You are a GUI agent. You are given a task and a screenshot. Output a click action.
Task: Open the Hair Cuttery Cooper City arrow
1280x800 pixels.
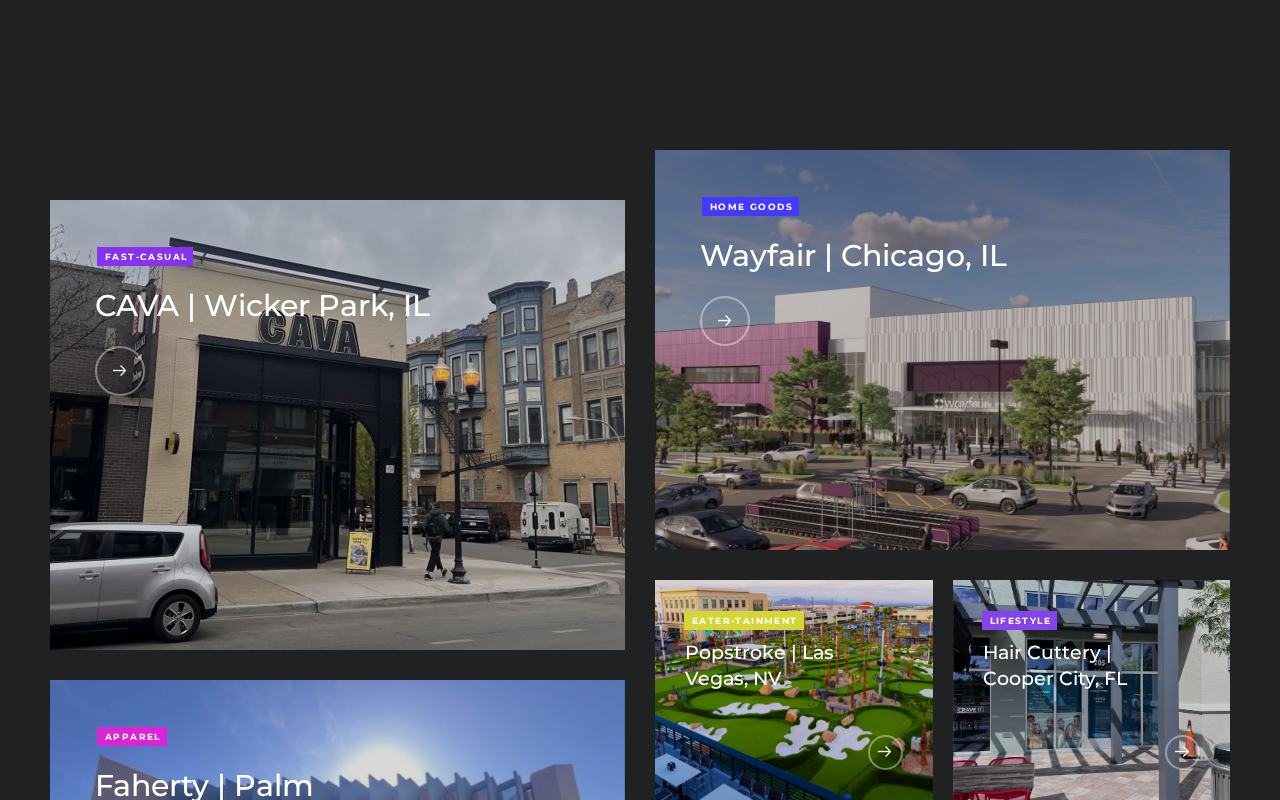(1182, 752)
